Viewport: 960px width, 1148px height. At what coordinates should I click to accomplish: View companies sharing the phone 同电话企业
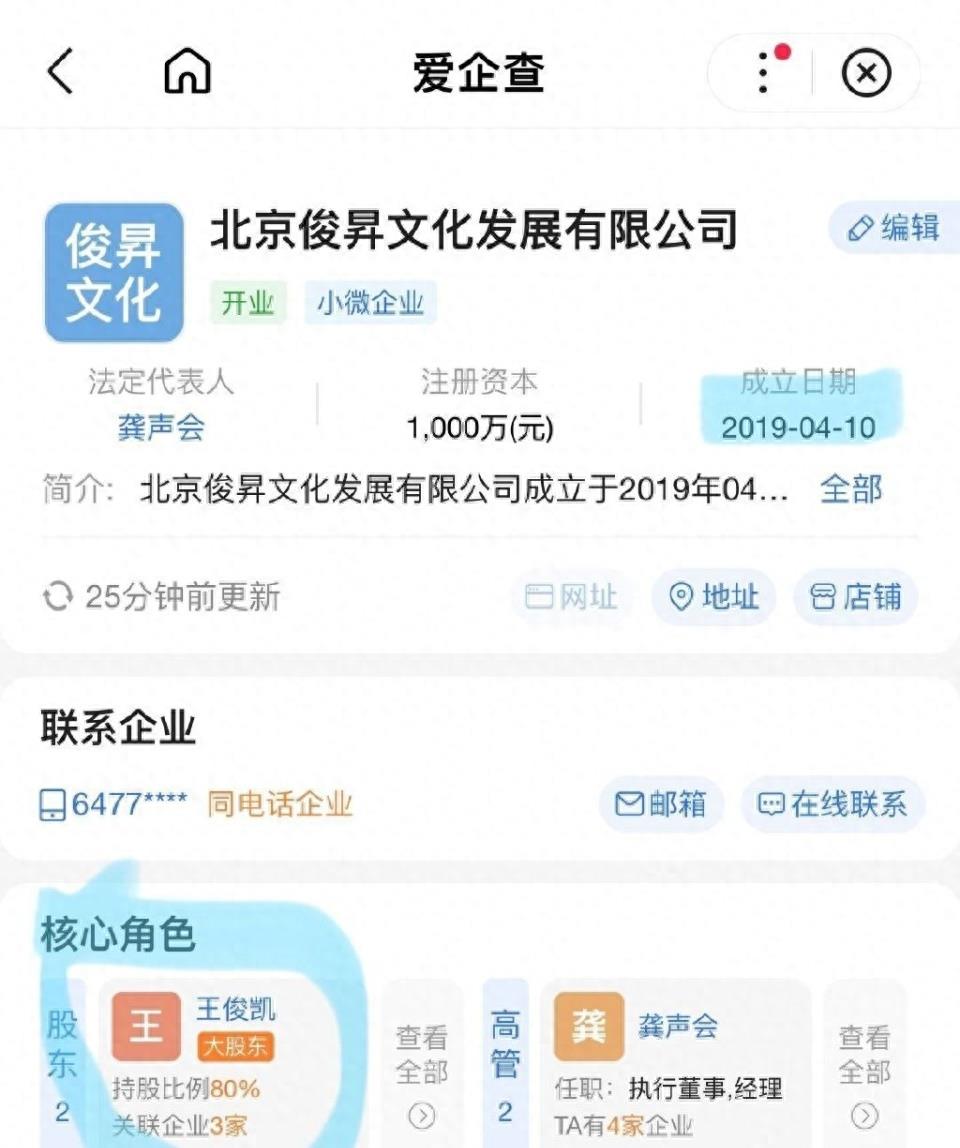280,804
